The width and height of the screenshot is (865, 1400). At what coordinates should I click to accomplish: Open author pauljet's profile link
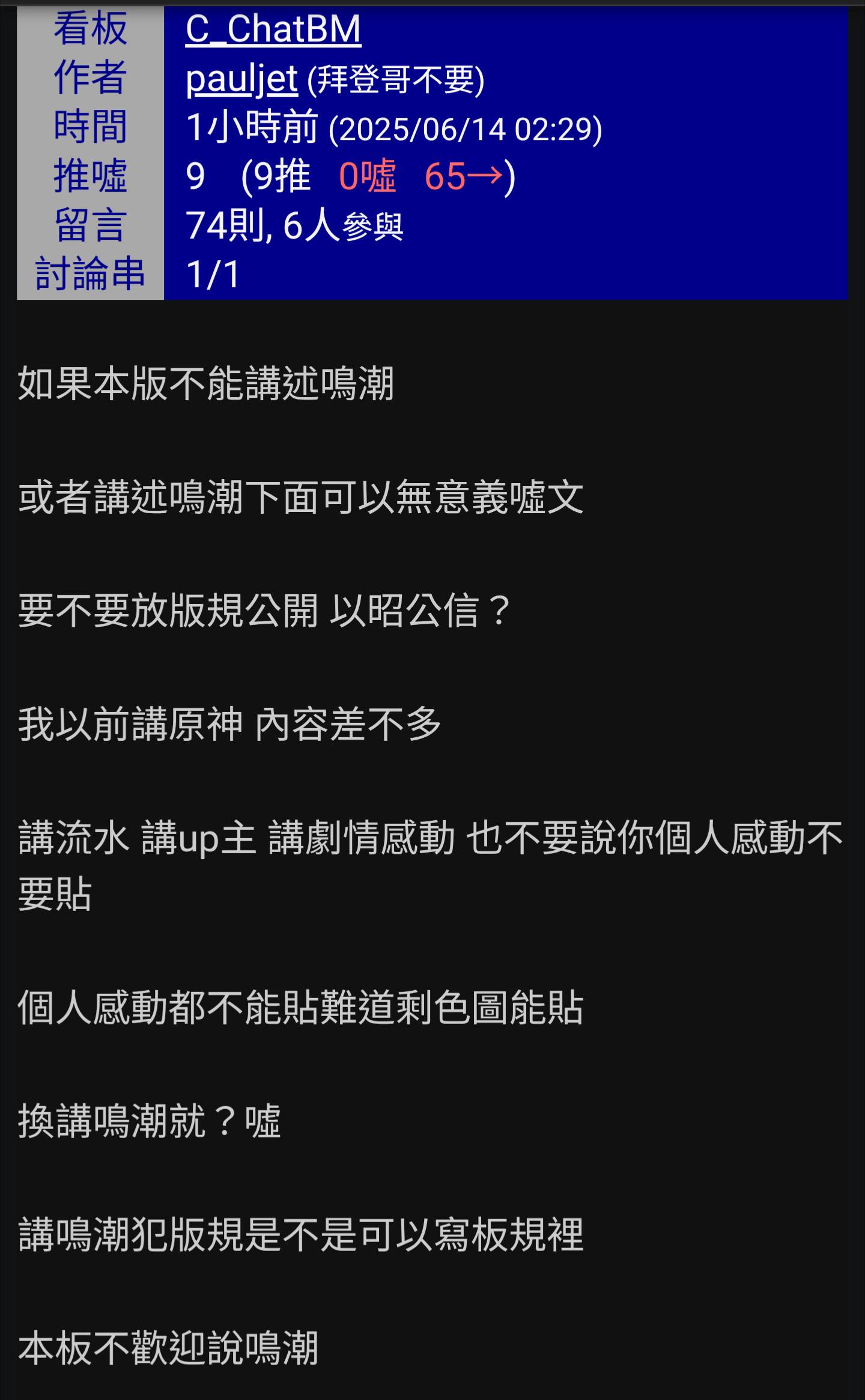(241, 79)
